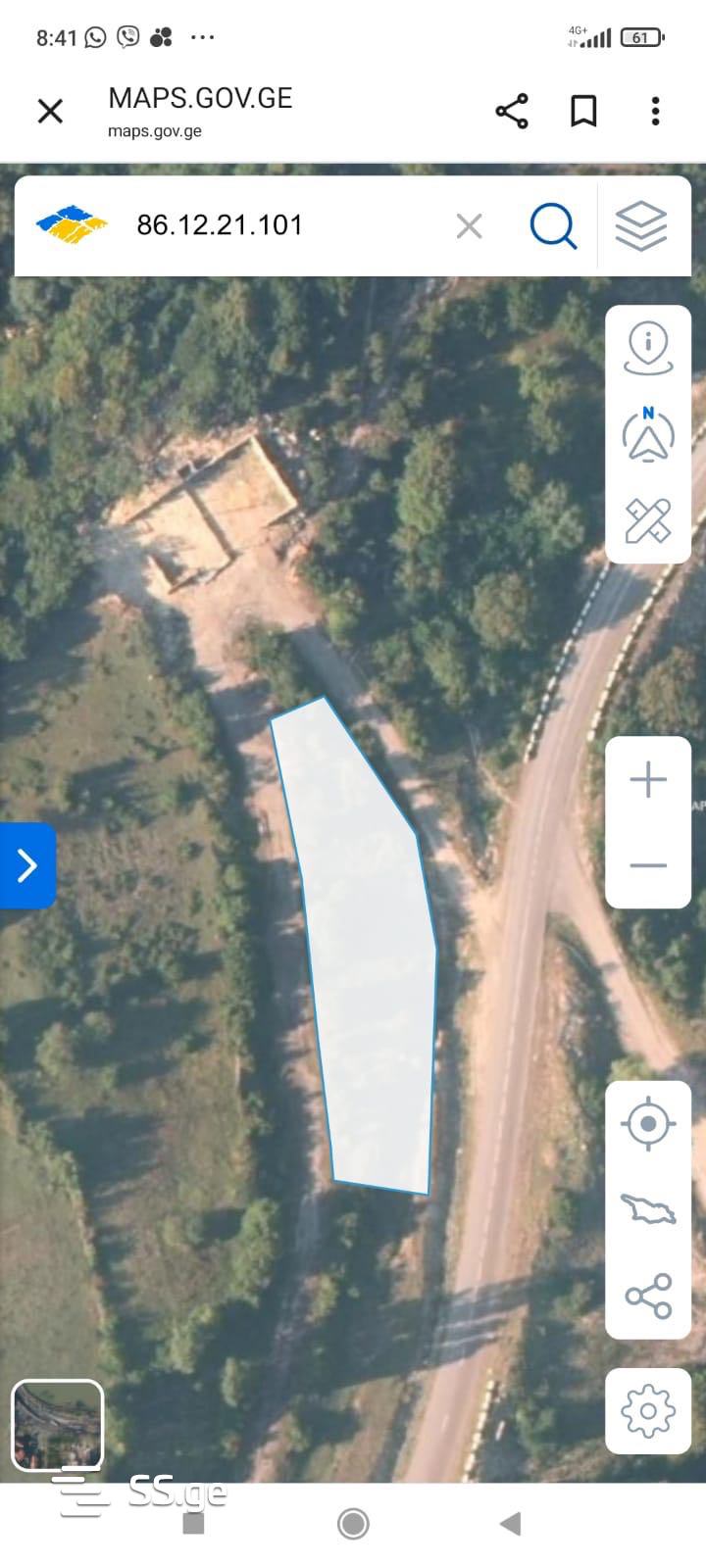
Task: Run search with the magnifier icon
Action: pyautogui.click(x=553, y=226)
